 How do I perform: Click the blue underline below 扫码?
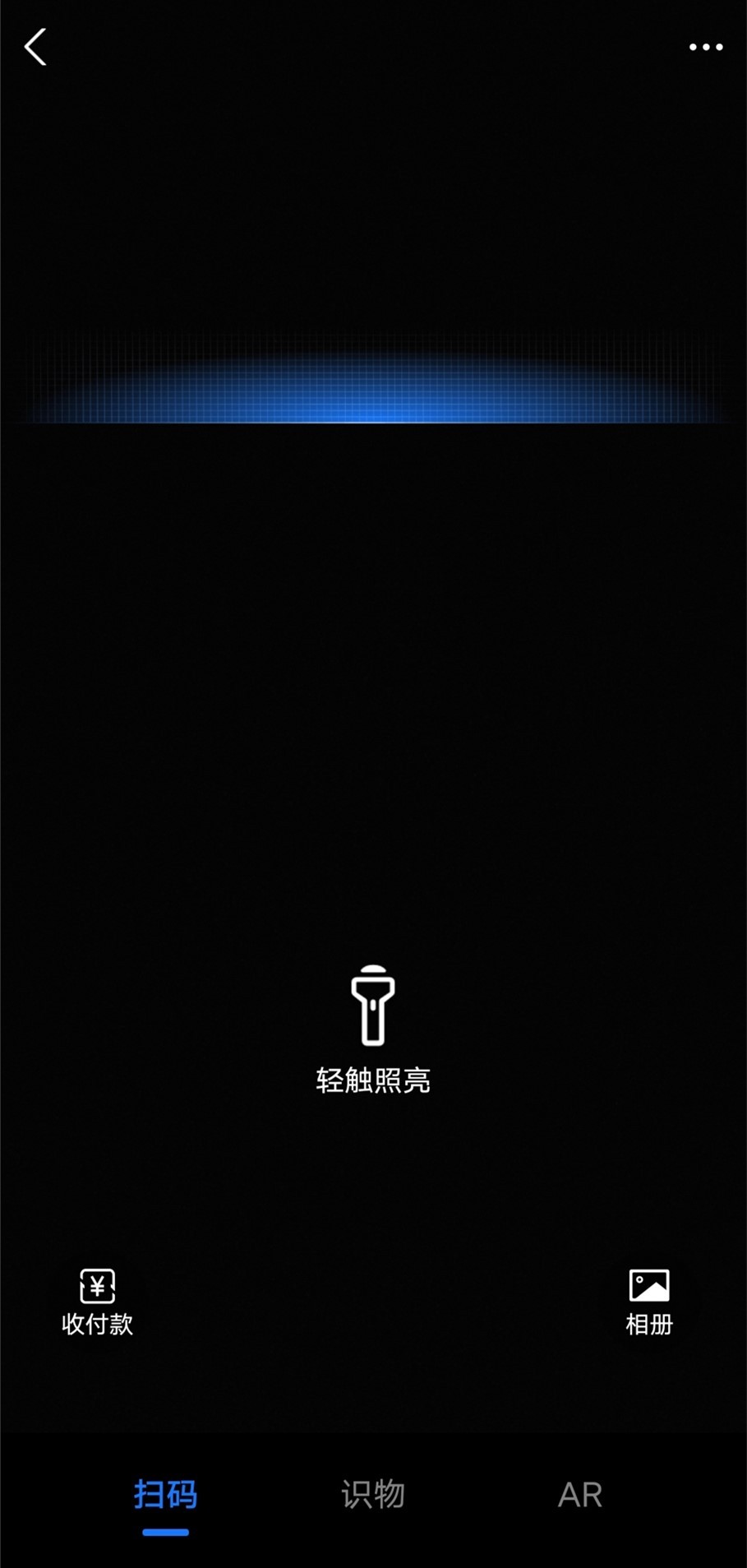(164, 1531)
